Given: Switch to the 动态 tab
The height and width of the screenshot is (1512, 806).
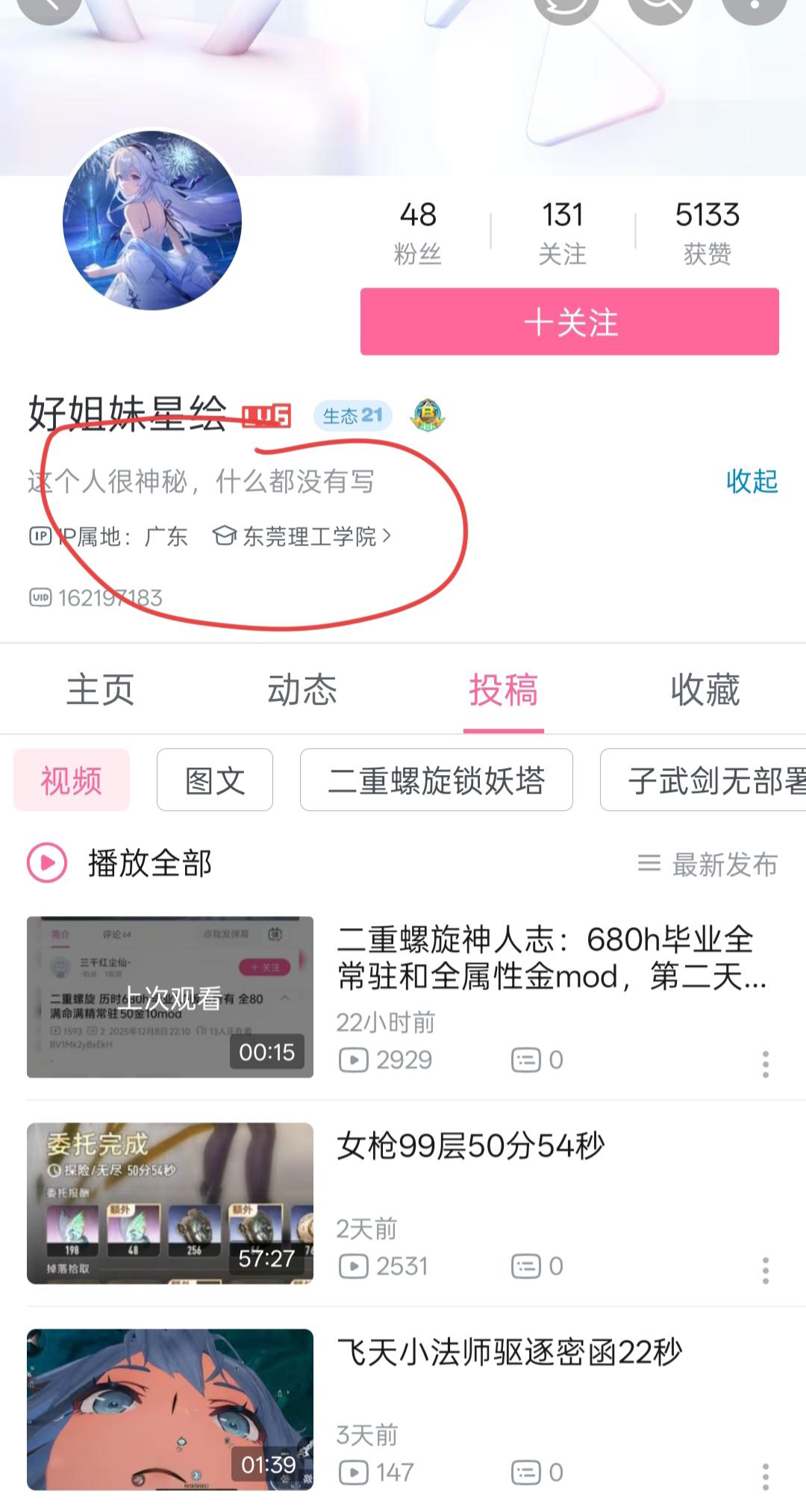Looking at the screenshot, I should [x=302, y=689].
